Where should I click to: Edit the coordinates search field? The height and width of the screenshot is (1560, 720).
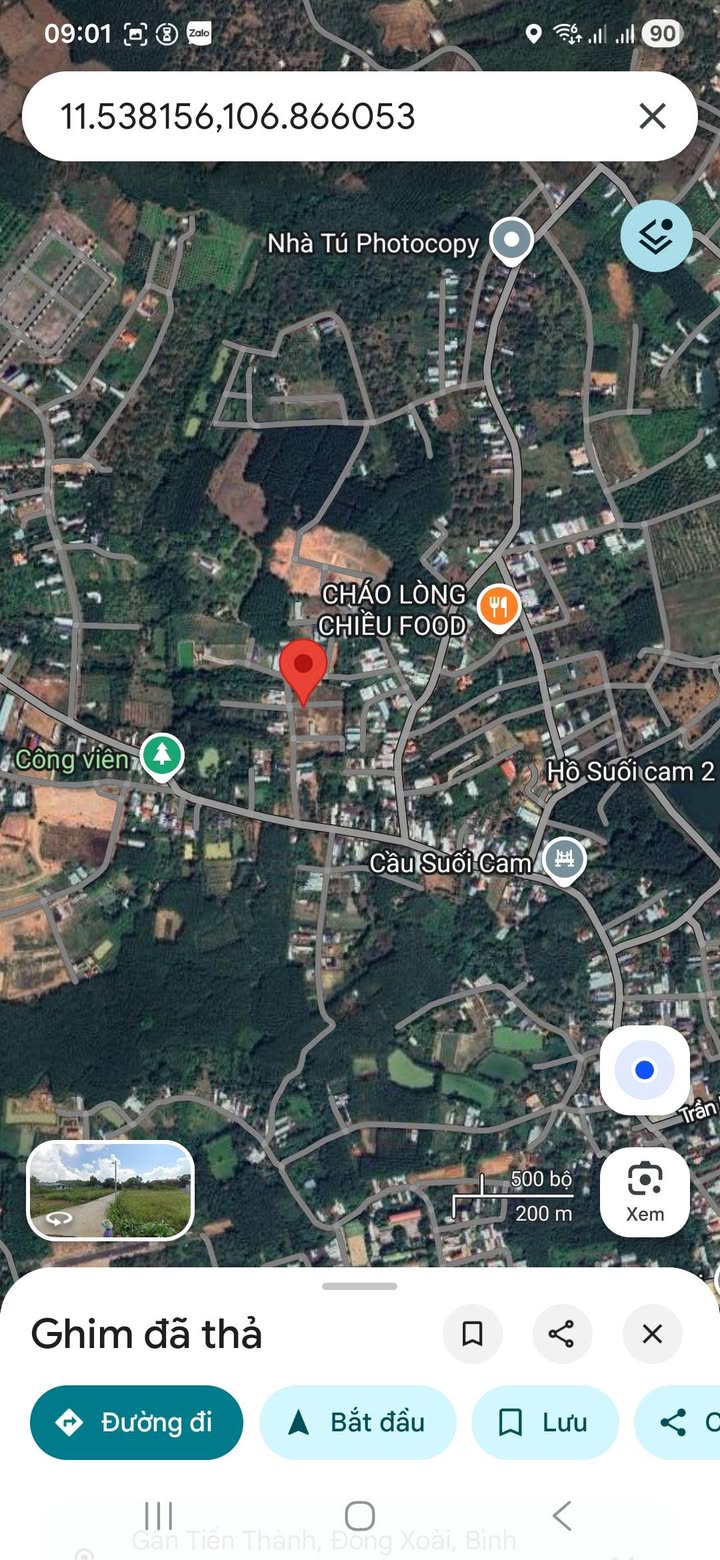coord(300,117)
